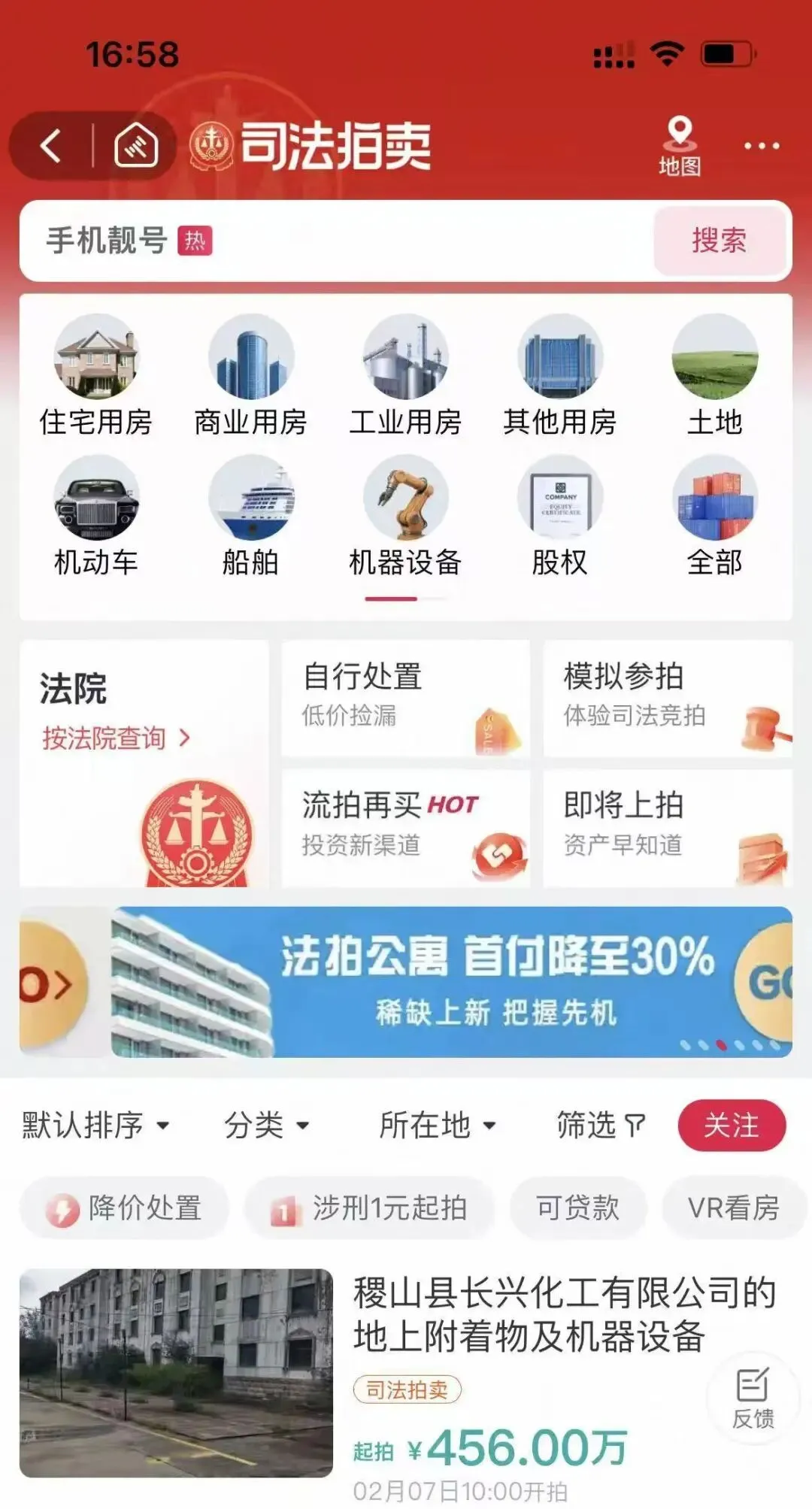Open the 地图 map view
812x1509 pixels.
tap(680, 147)
